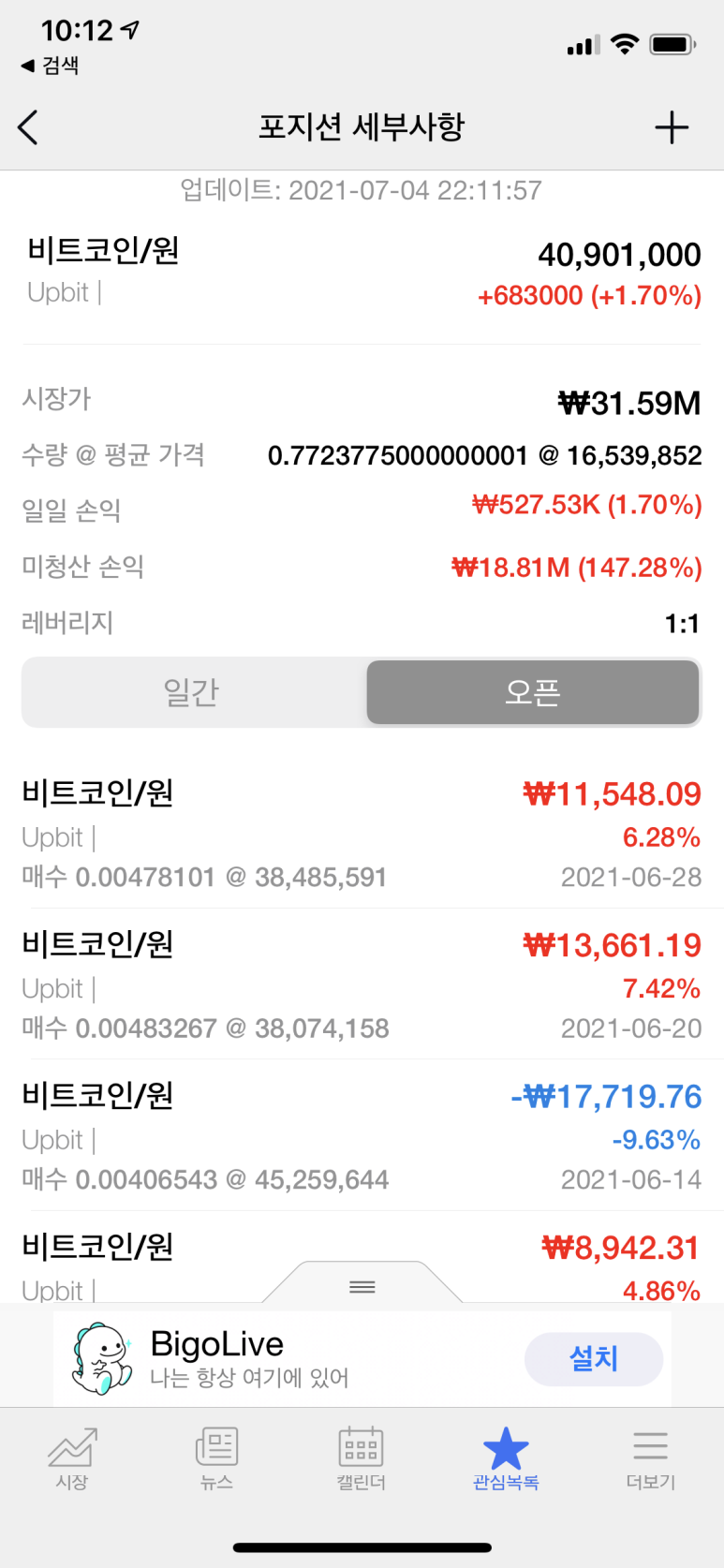Tap the 관심복독 star icon
724x1568 pixels.
505,1449
